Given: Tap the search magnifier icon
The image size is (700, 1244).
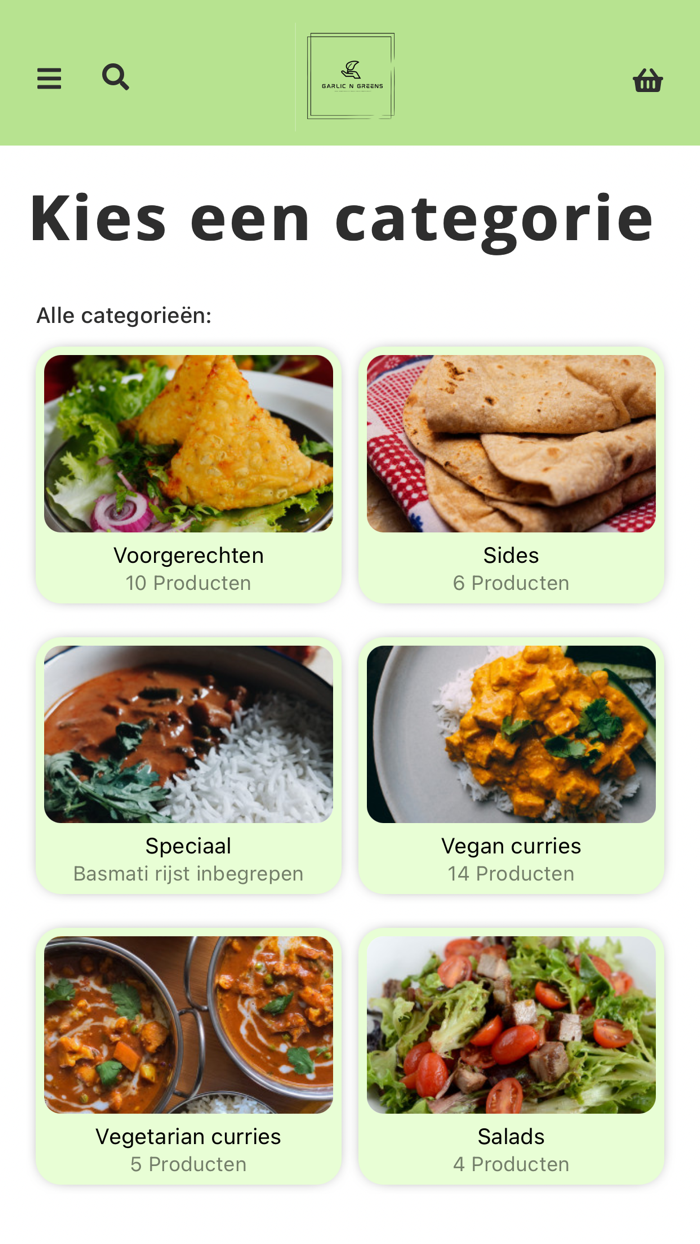Looking at the screenshot, I should pos(116,77).
